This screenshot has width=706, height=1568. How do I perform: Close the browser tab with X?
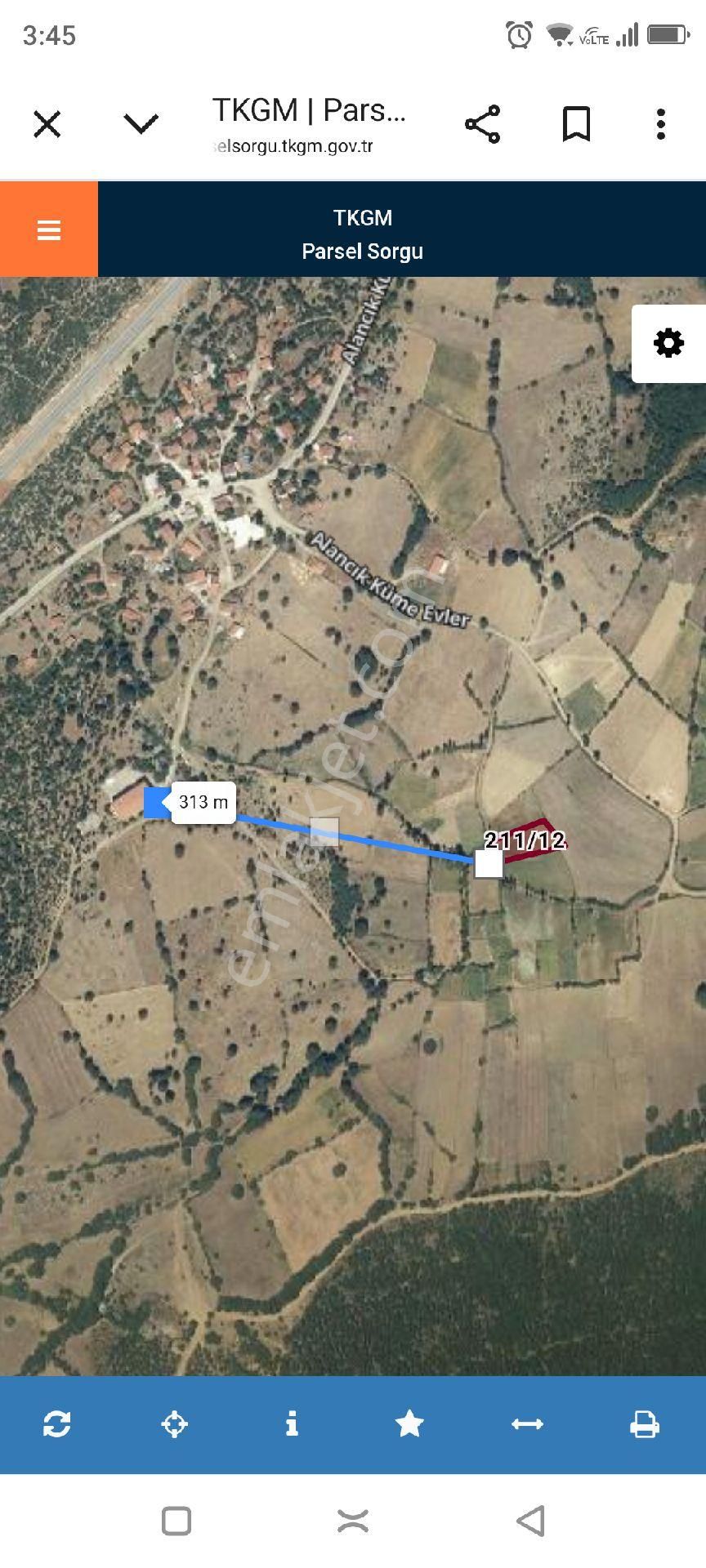(47, 125)
